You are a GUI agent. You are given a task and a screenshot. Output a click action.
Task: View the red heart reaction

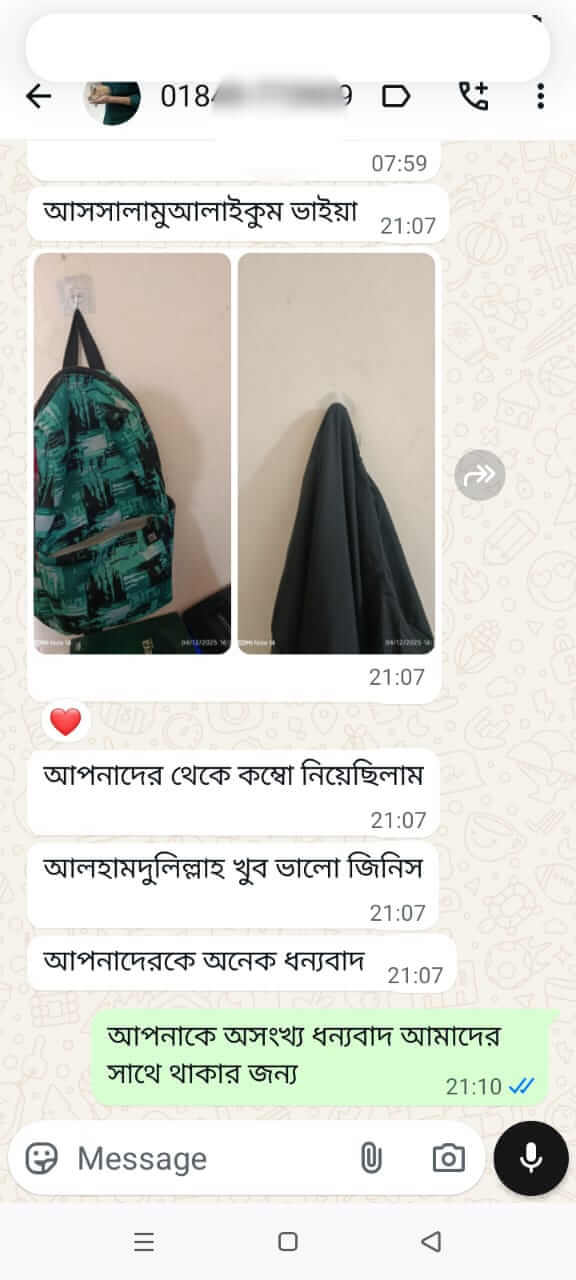point(66,721)
